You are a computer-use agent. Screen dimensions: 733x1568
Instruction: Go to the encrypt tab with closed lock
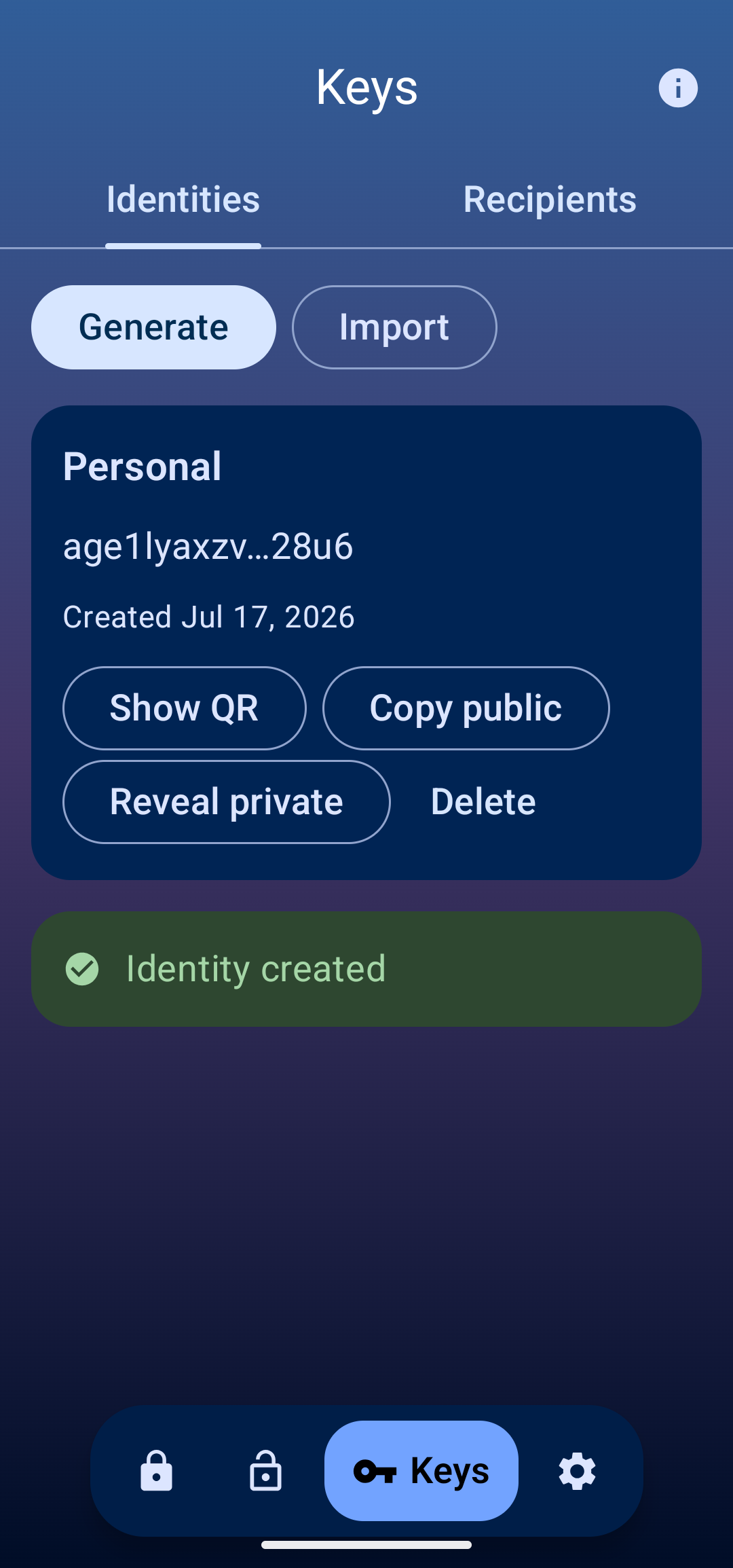pyautogui.click(x=157, y=1471)
